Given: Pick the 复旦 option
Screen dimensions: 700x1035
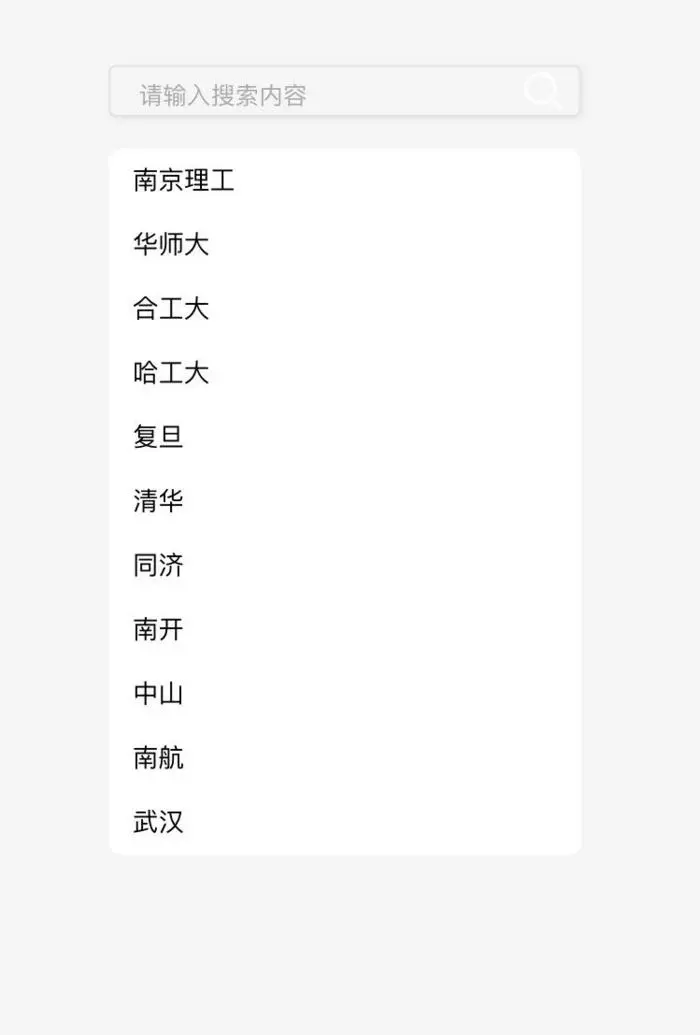Looking at the screenshot, I should [x=159, y=437].
